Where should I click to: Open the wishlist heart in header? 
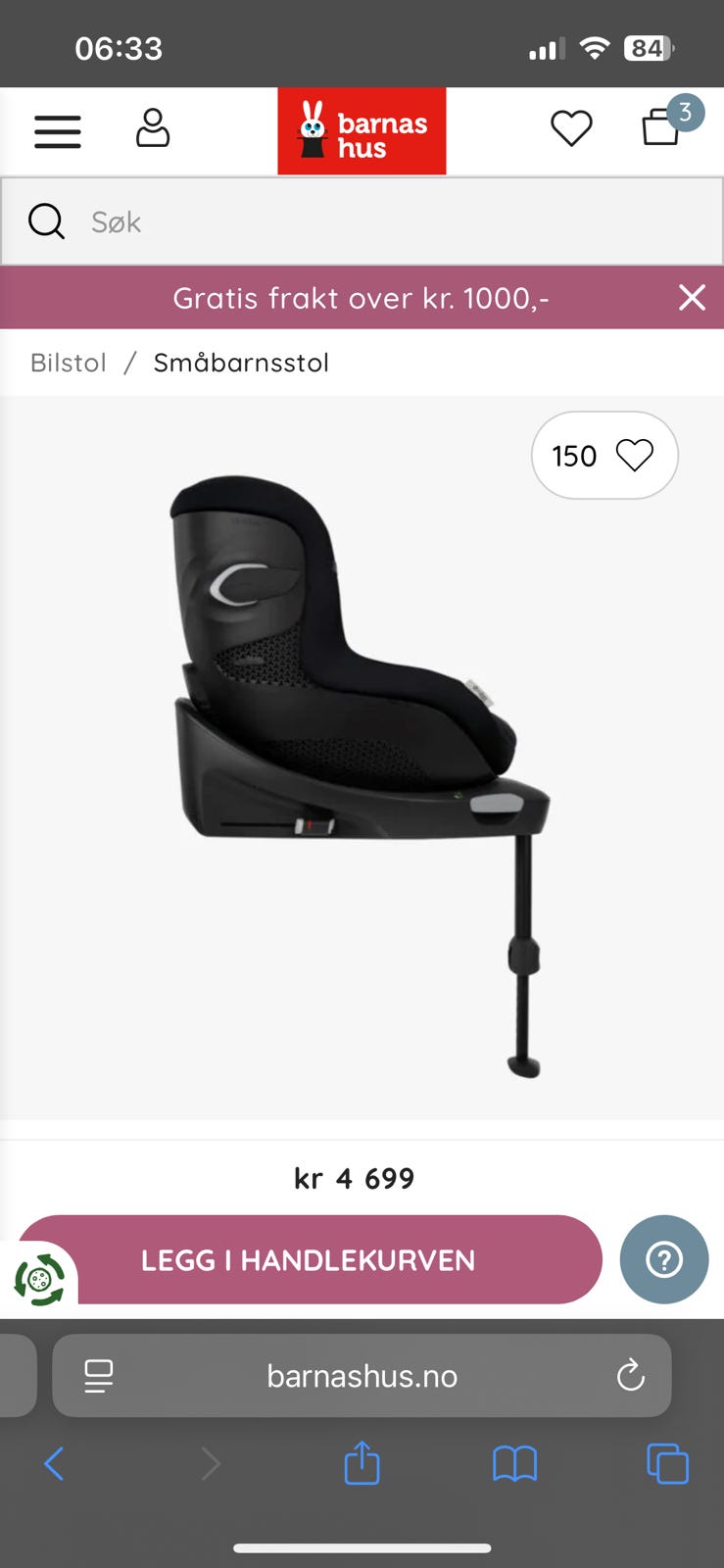571,129
